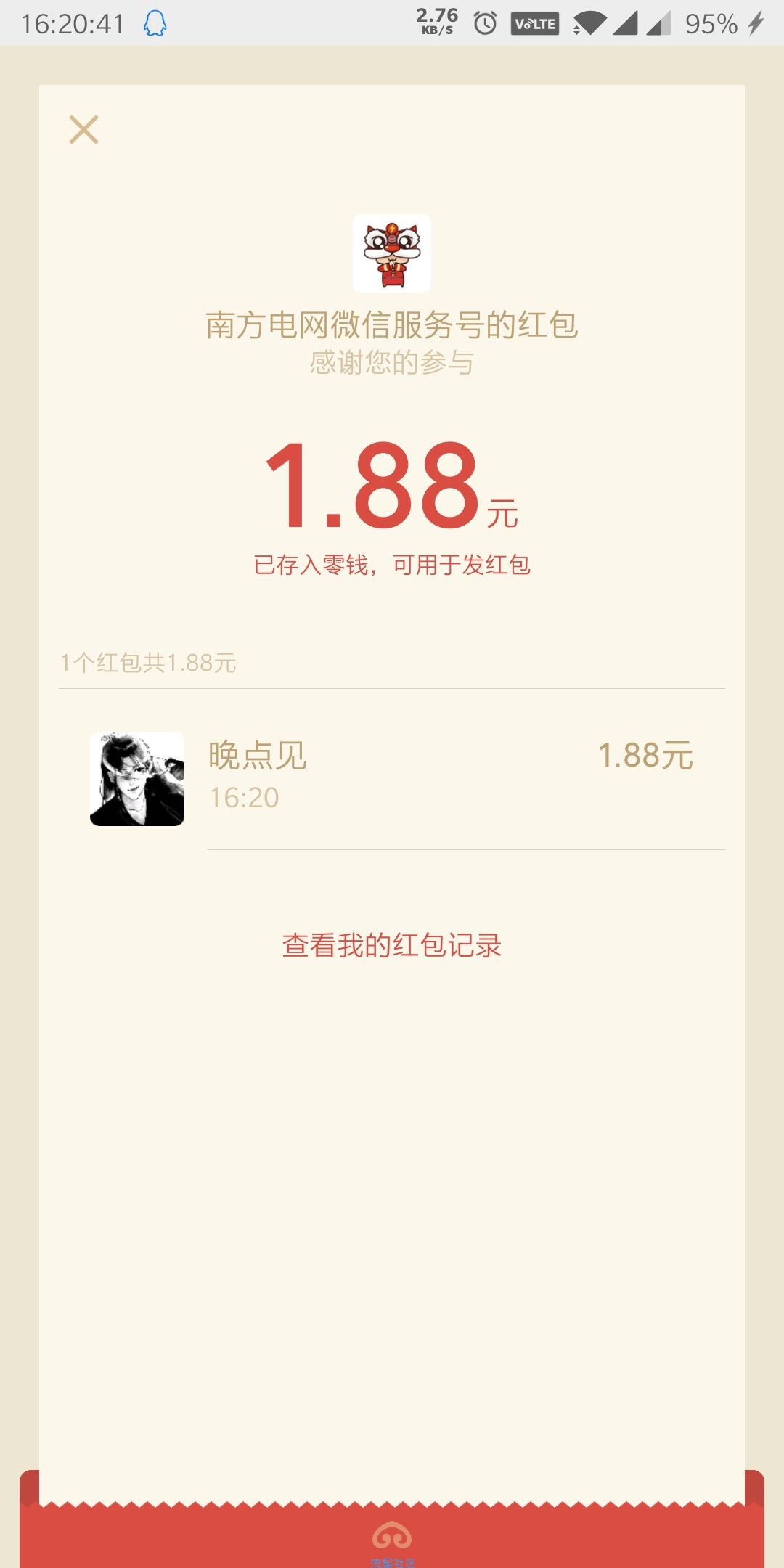Close the red packet details page
Screen dimensions: 784x1568
pos(83,130)
